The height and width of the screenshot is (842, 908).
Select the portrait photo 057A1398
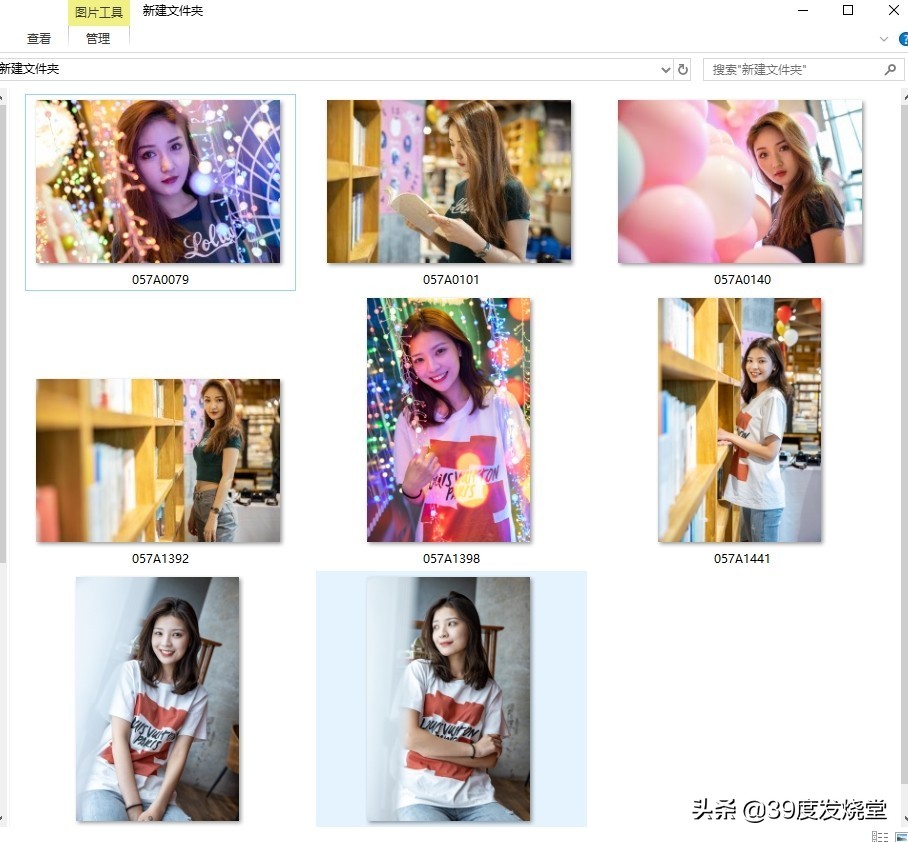tap(449, 420)
